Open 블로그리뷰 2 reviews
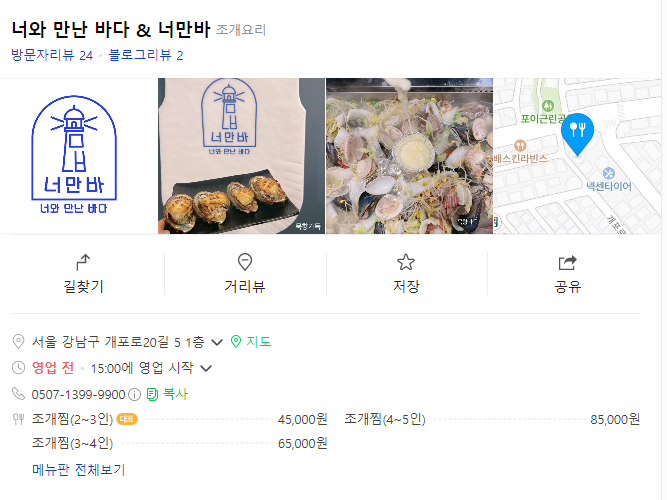Image resolution: width=667 pixels, height=500 pixels. pyautogui.click(x=146, y=55)
